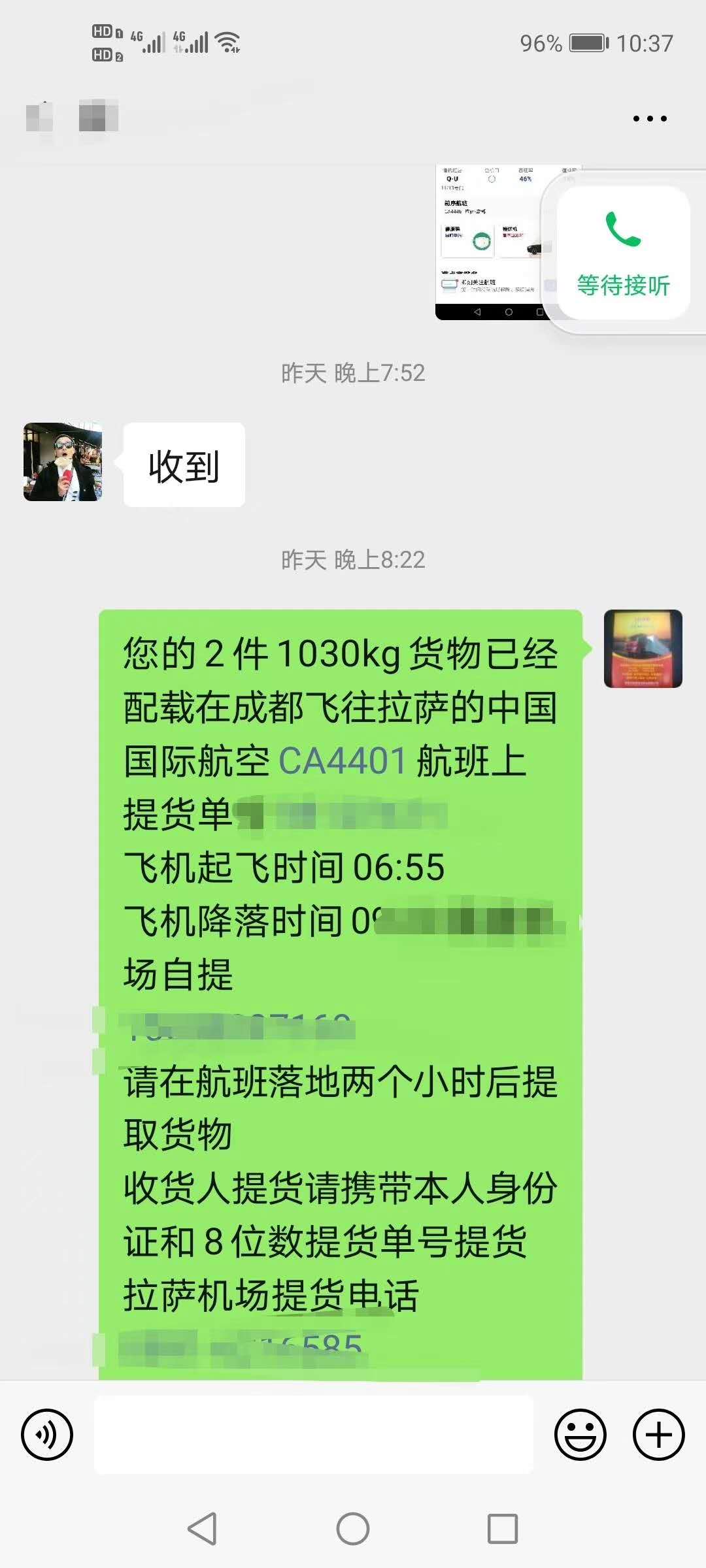706x1568 pixels.
Task: Tap the floating 等待接听 call window
Action: 623,253
